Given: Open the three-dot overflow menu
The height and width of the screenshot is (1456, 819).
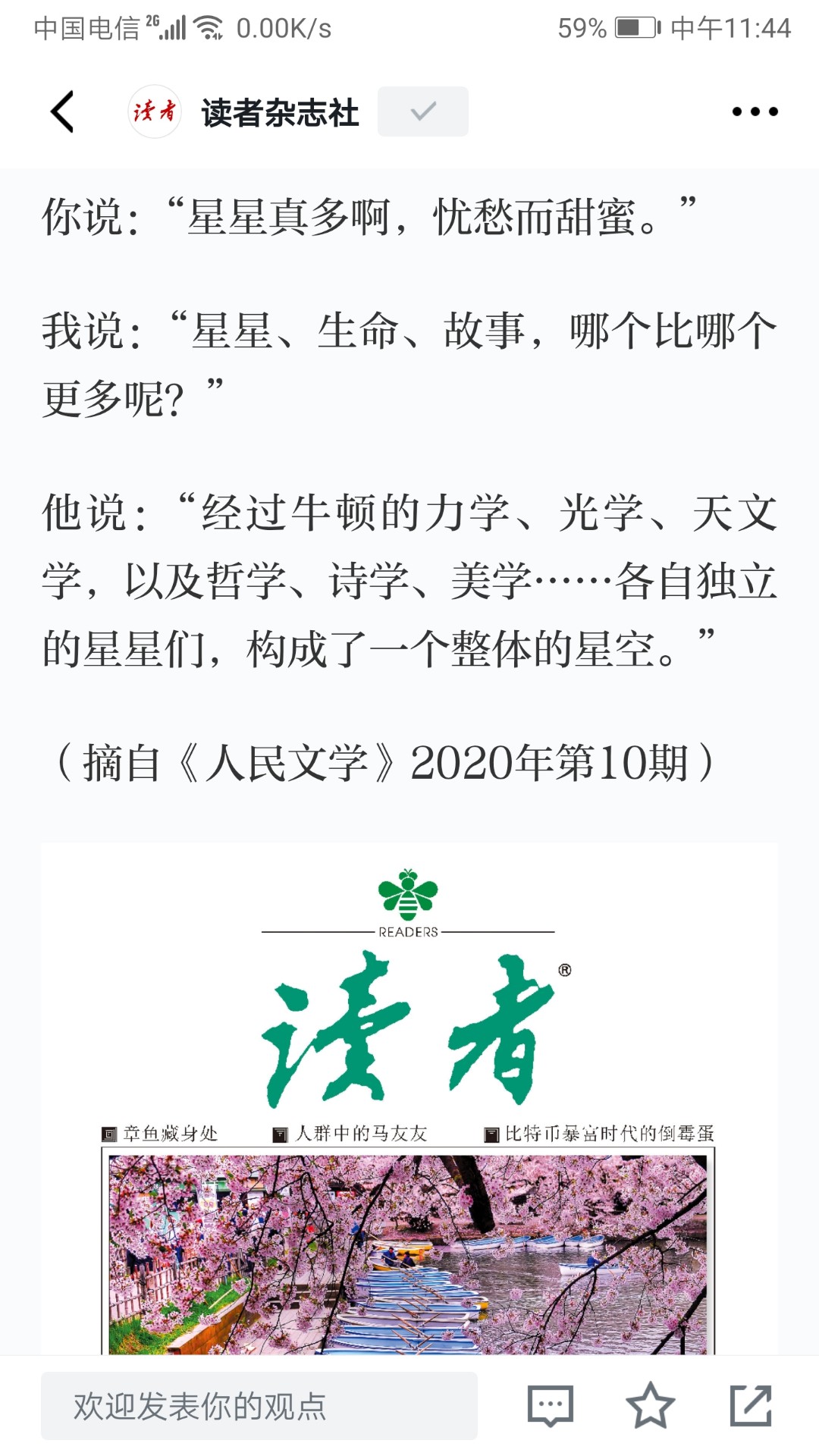Looking at the screenshot, I should pos(755,111).
